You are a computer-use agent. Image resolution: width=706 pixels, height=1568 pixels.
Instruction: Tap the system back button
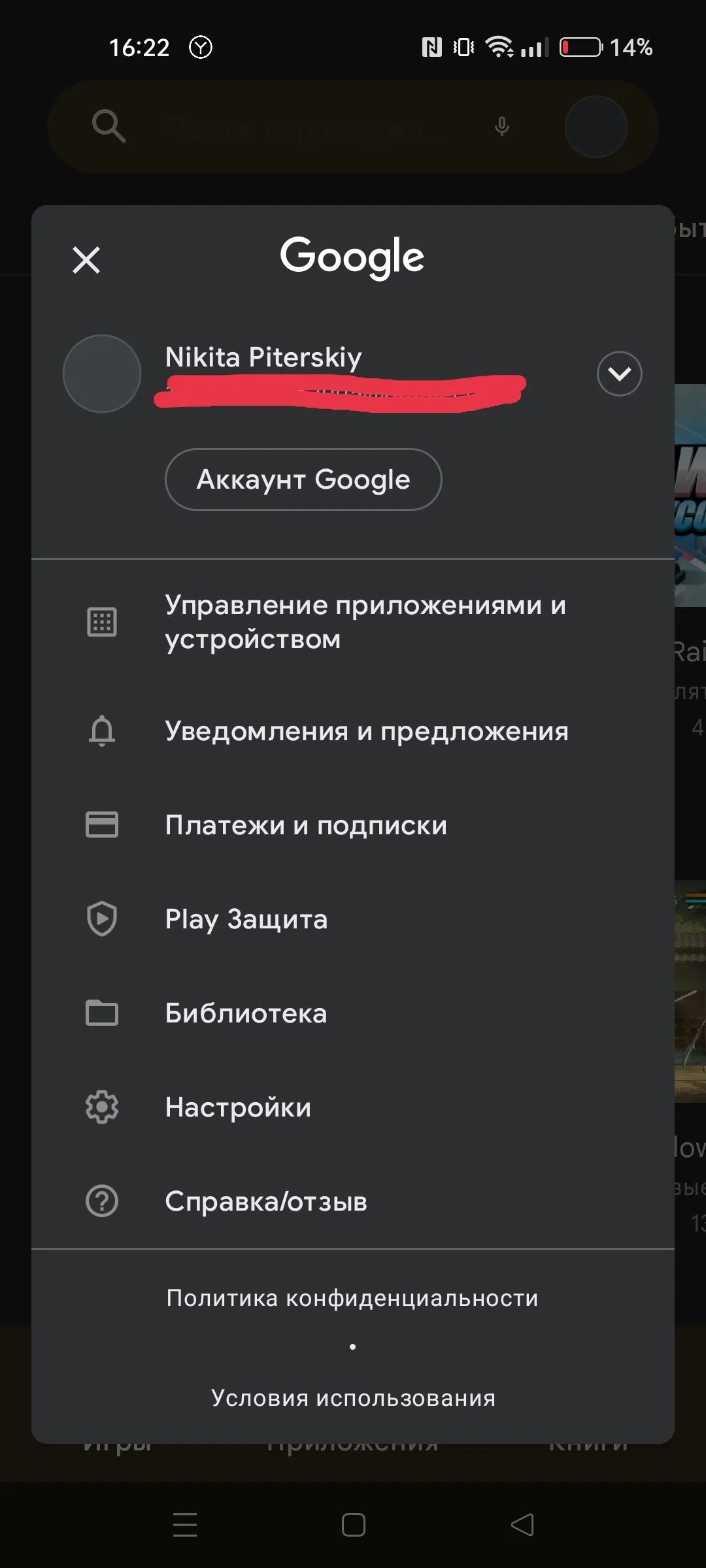(x=522, y=1525)
